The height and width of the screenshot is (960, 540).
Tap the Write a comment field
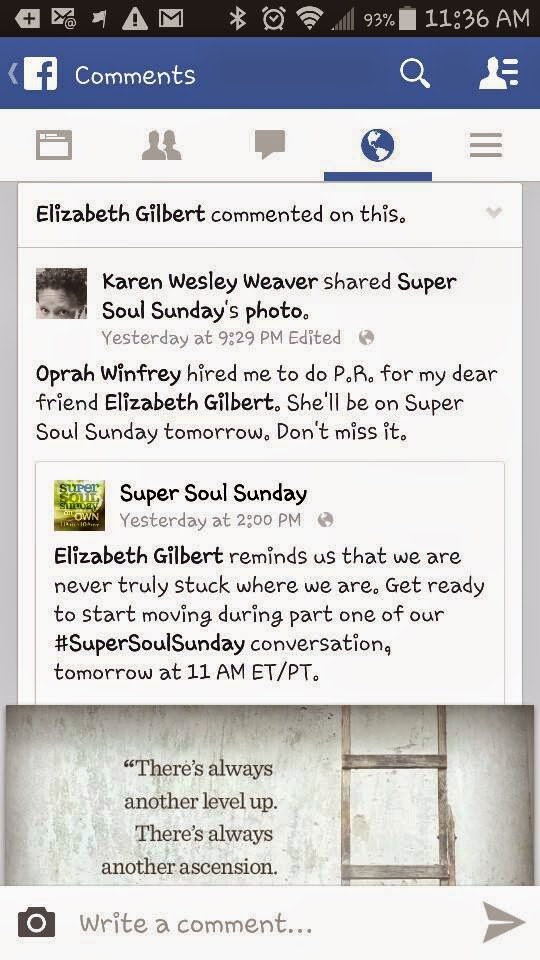pos(269,923)
